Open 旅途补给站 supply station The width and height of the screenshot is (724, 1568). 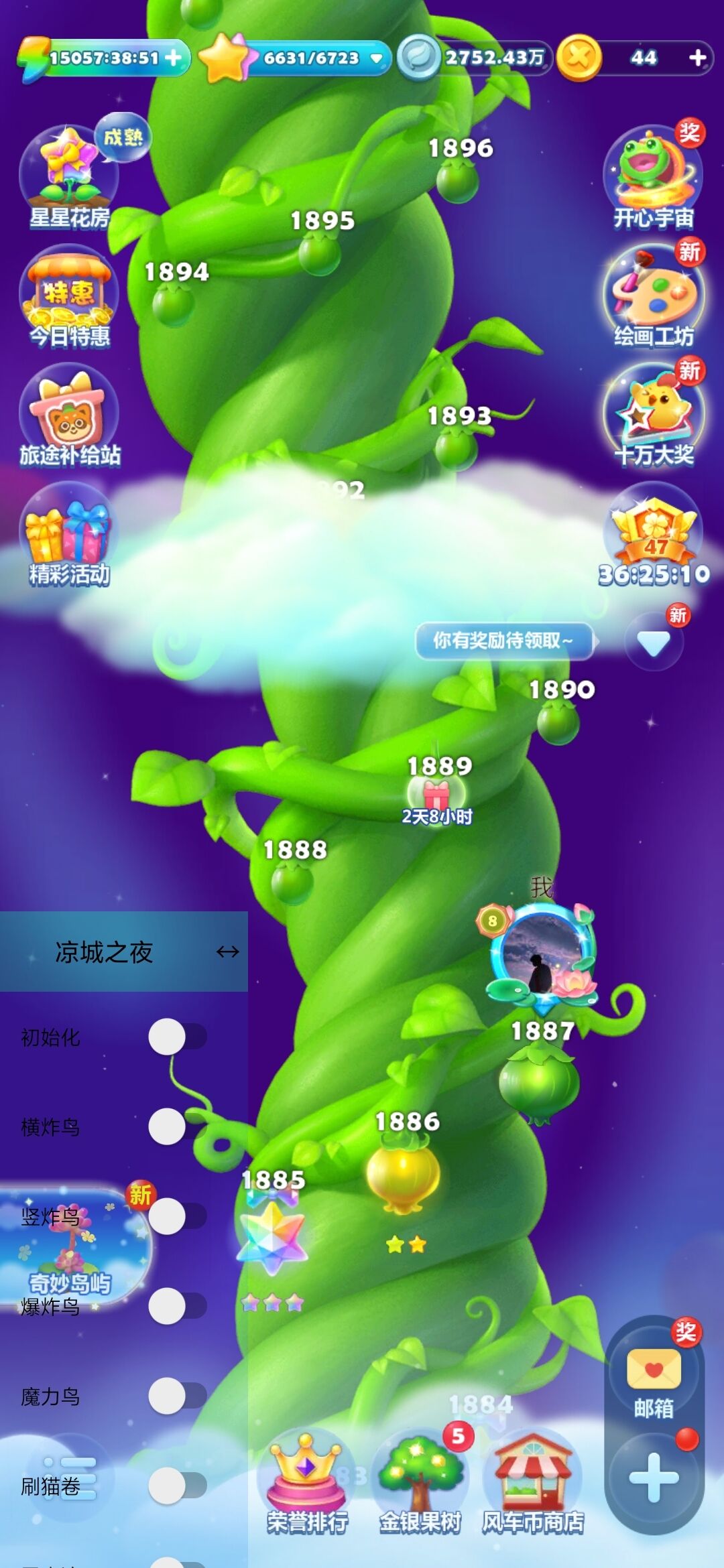pos(68,414)
